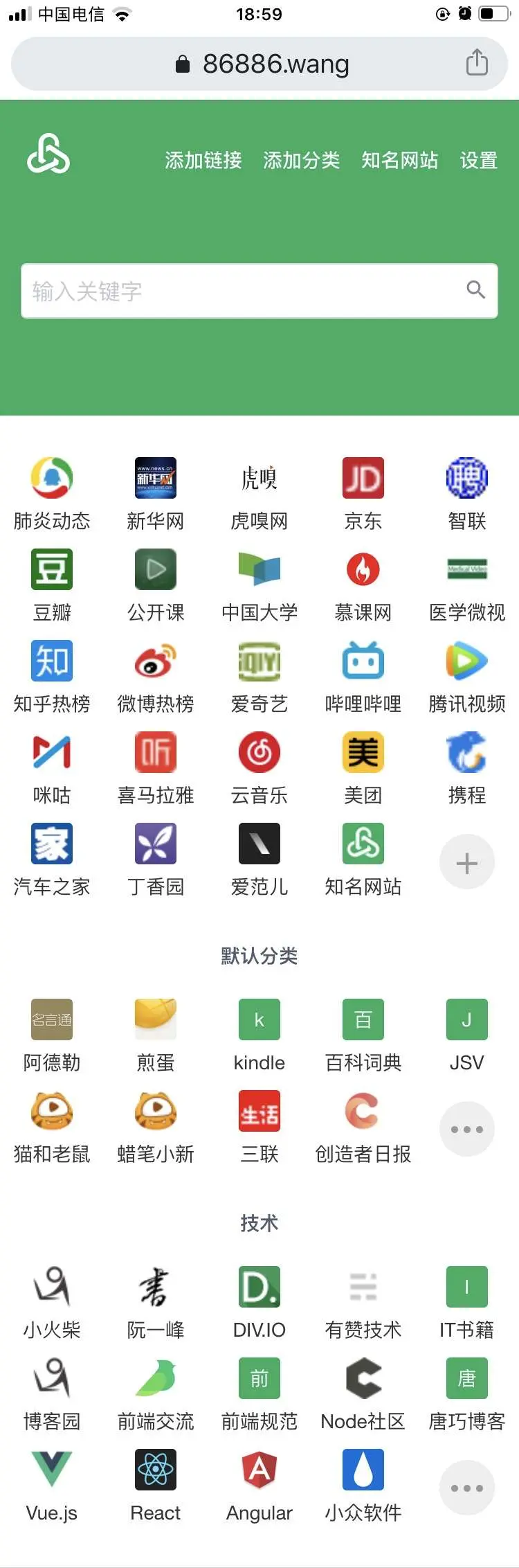Open 设置 from the header

tap(479, 161)
